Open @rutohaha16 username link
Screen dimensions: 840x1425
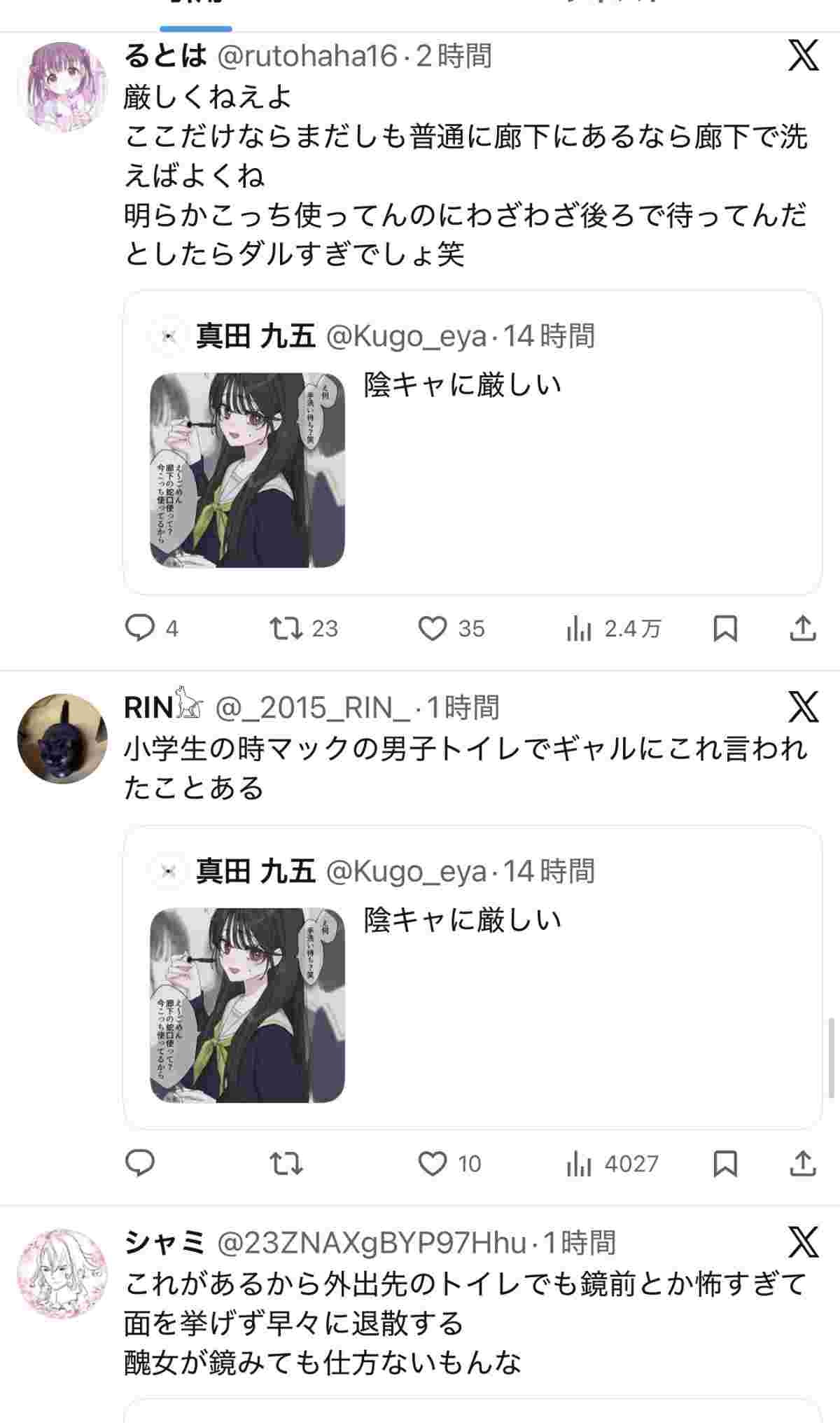307,56
